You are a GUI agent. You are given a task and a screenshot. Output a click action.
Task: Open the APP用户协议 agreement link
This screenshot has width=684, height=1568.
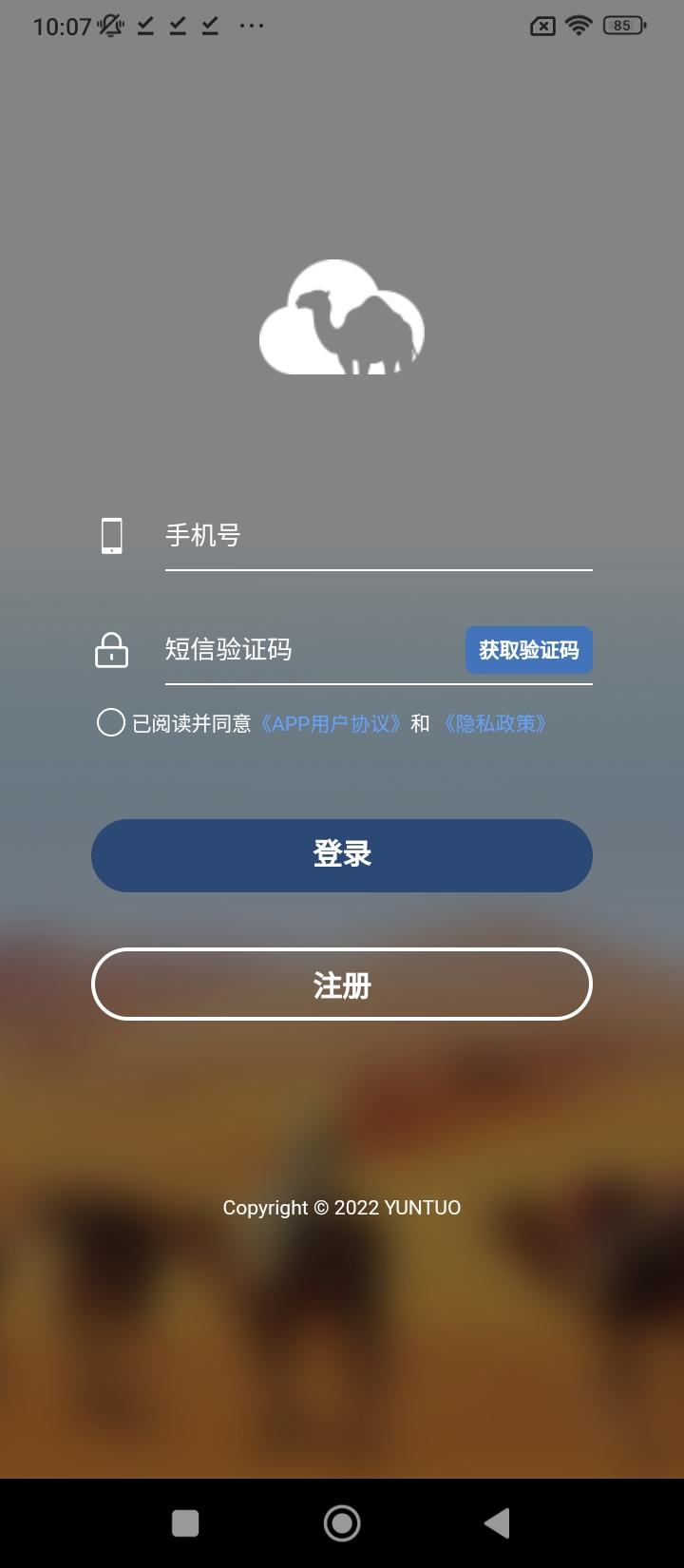pos(332,723)
